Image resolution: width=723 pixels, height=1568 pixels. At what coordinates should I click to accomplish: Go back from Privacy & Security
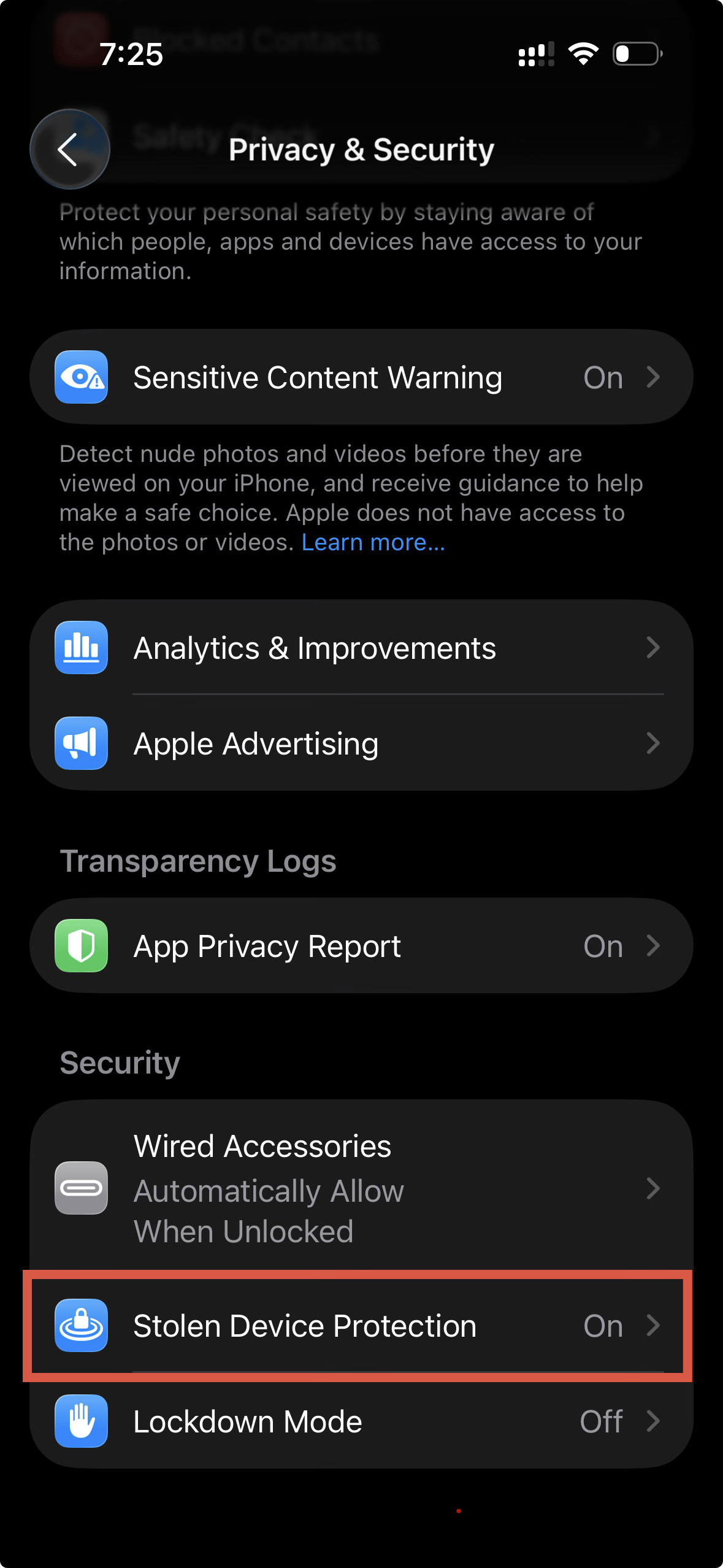coord(69,149)
